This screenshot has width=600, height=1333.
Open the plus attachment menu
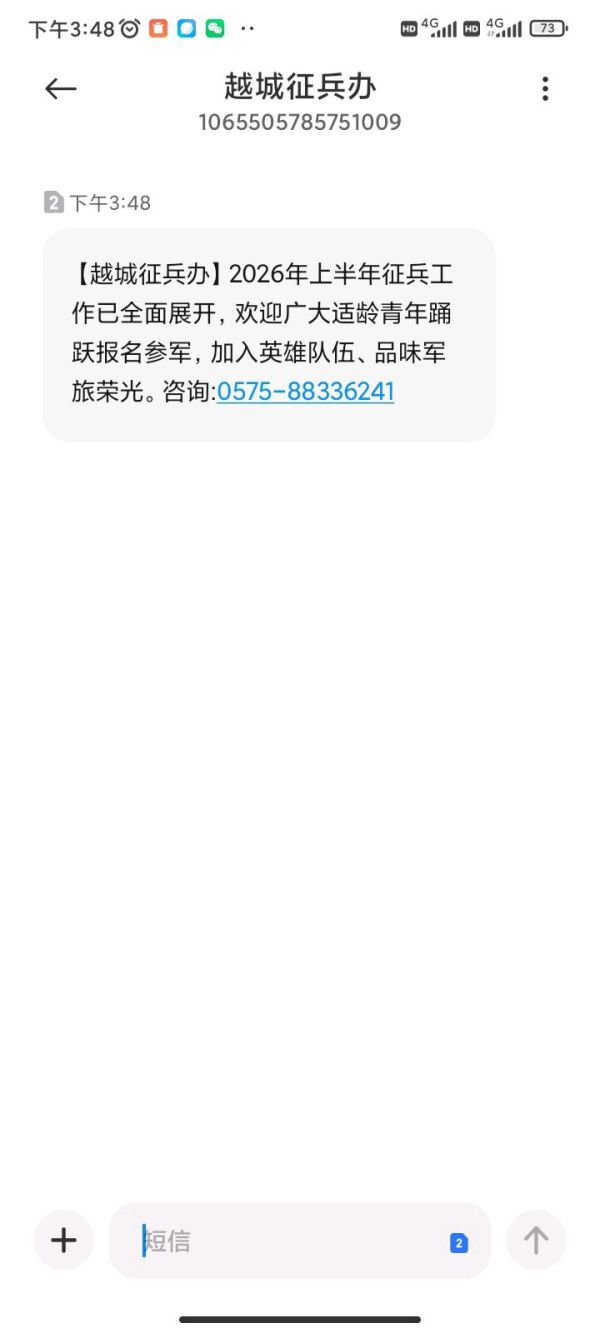click(64, 1241)
